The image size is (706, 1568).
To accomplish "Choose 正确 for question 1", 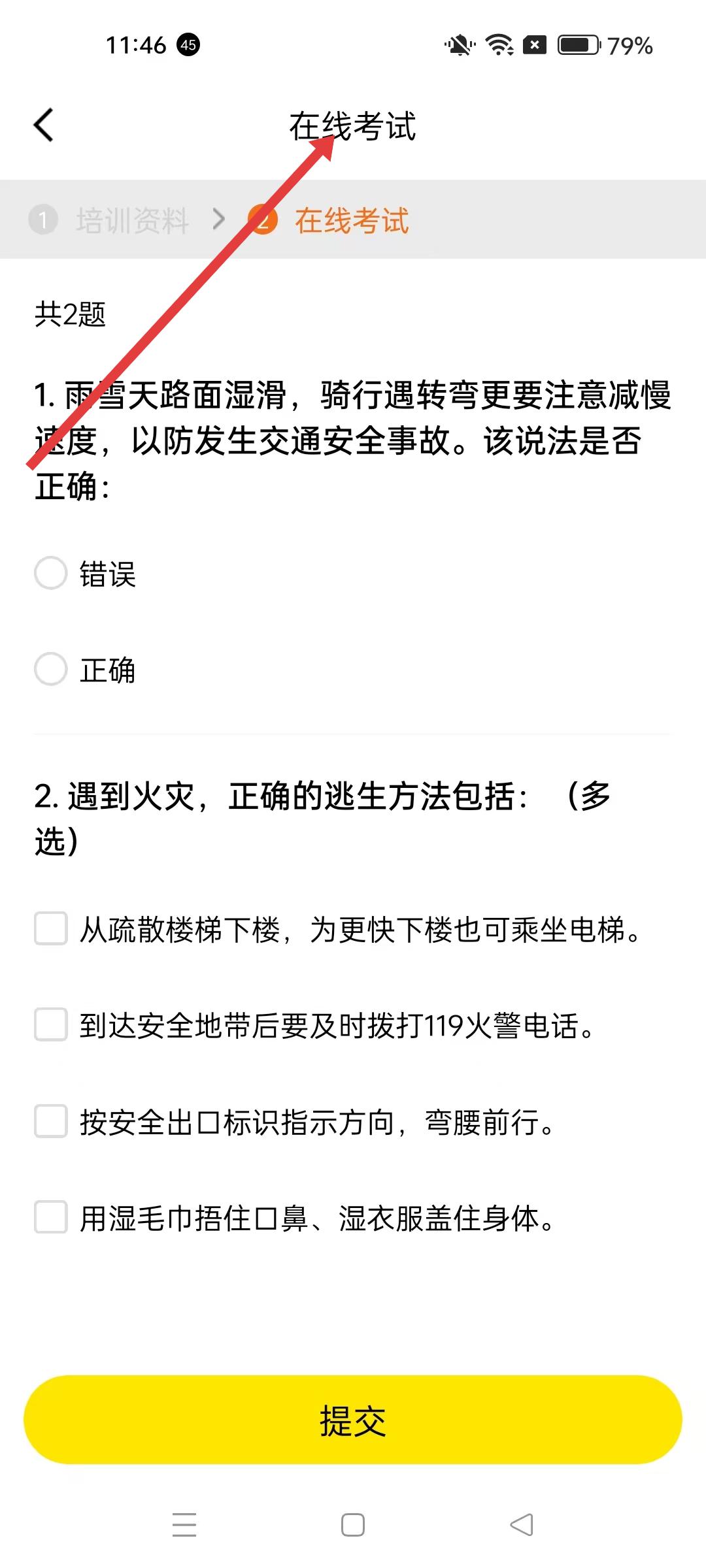I will (51, 669).
